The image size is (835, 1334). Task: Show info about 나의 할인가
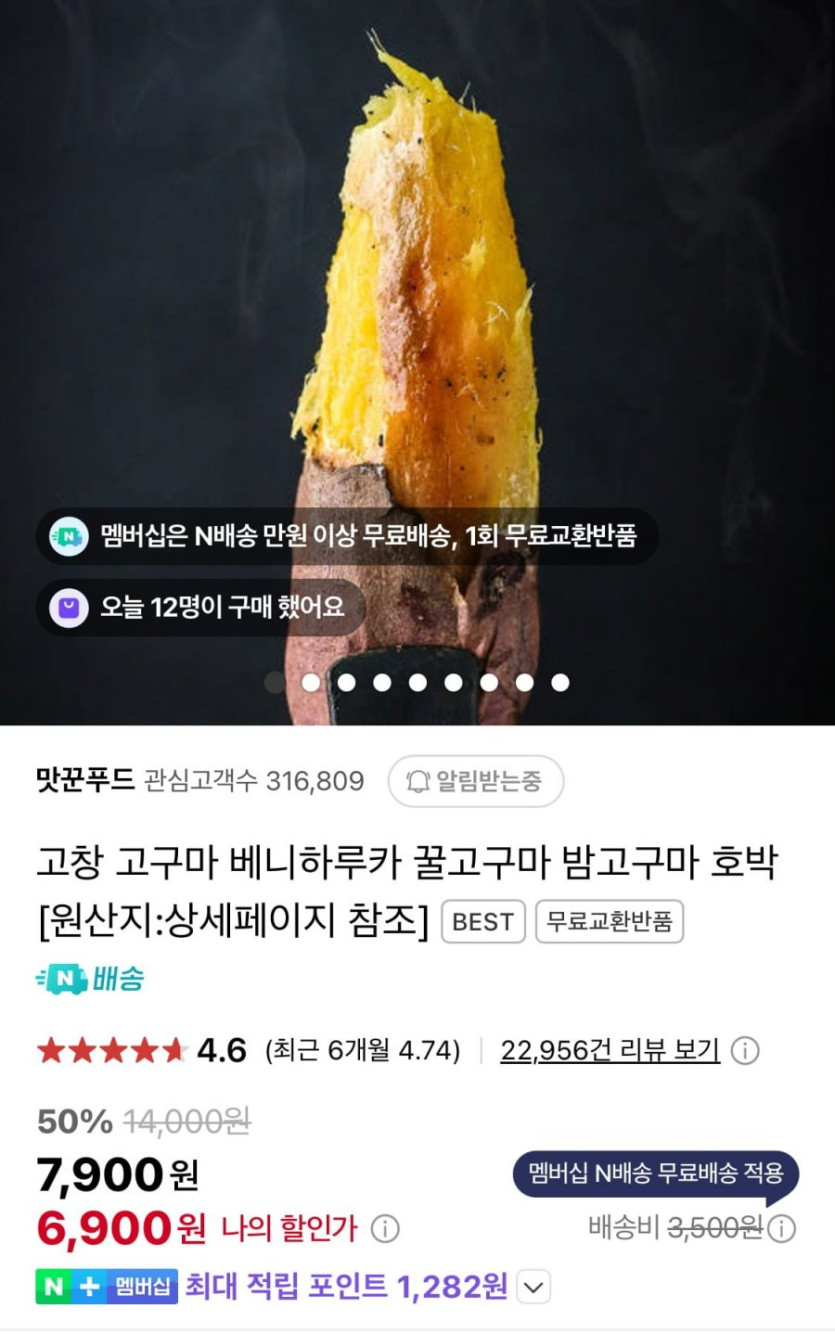coord(385,1228)
